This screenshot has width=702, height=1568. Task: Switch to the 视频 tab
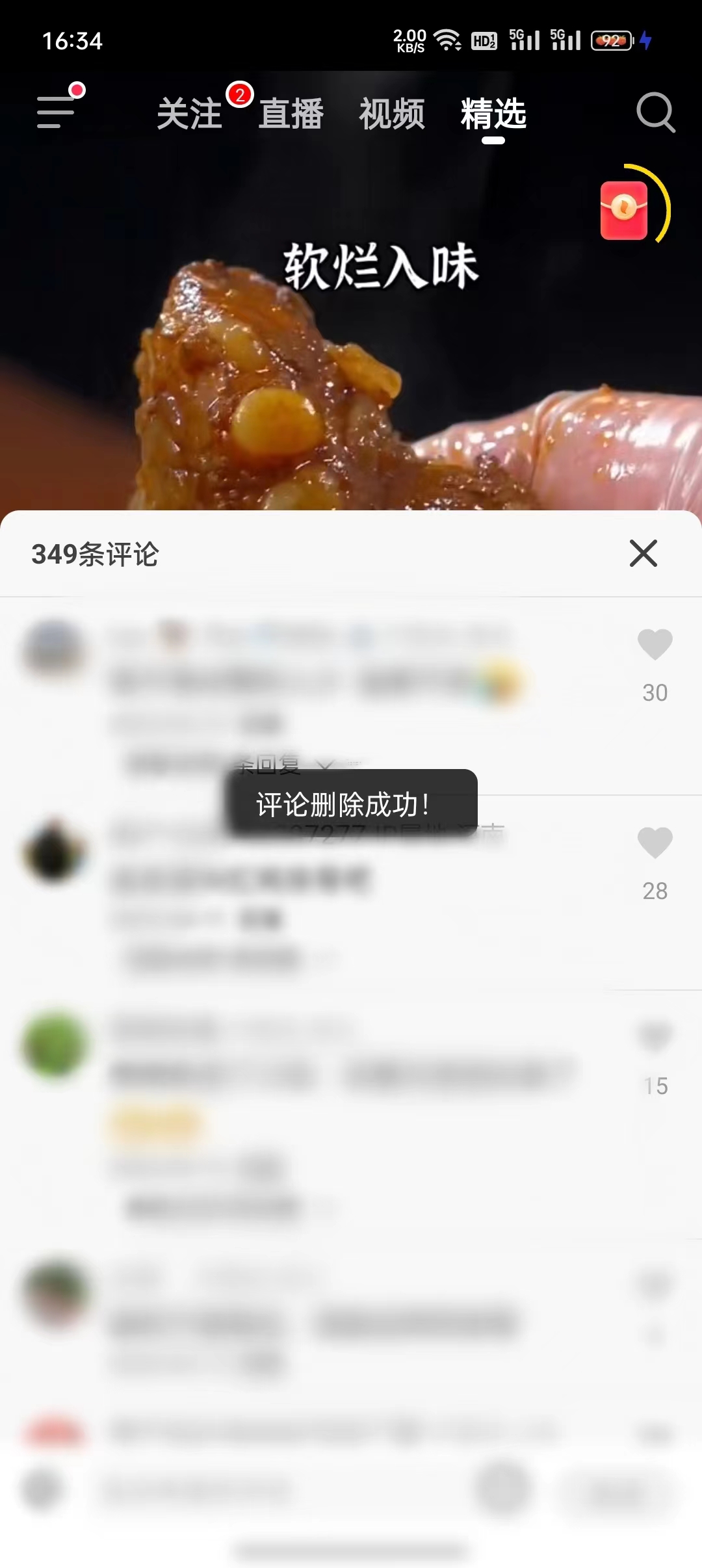(x=391, y=114)
